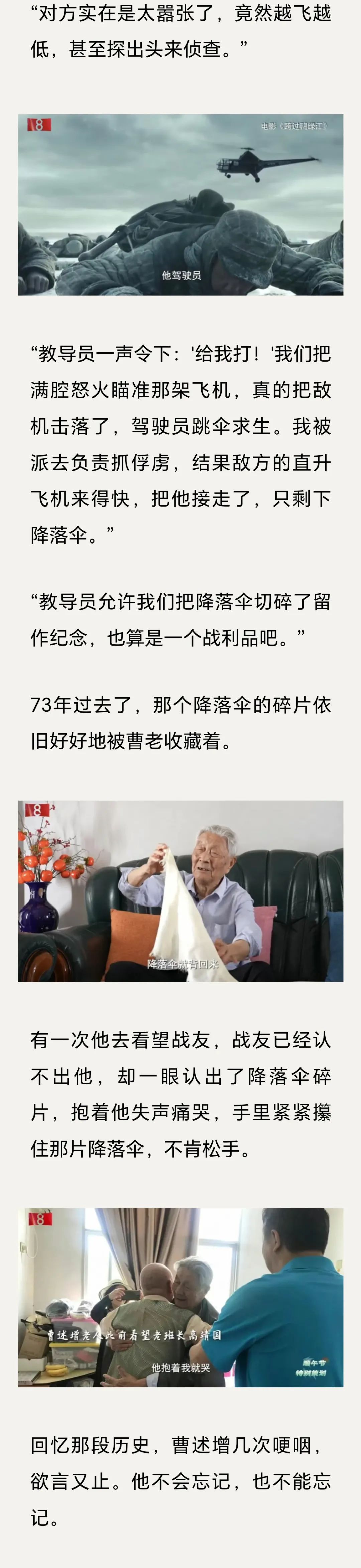
Task: Enlarge the photo of the veterans hugging
Action: click(x=180, y=1297)
